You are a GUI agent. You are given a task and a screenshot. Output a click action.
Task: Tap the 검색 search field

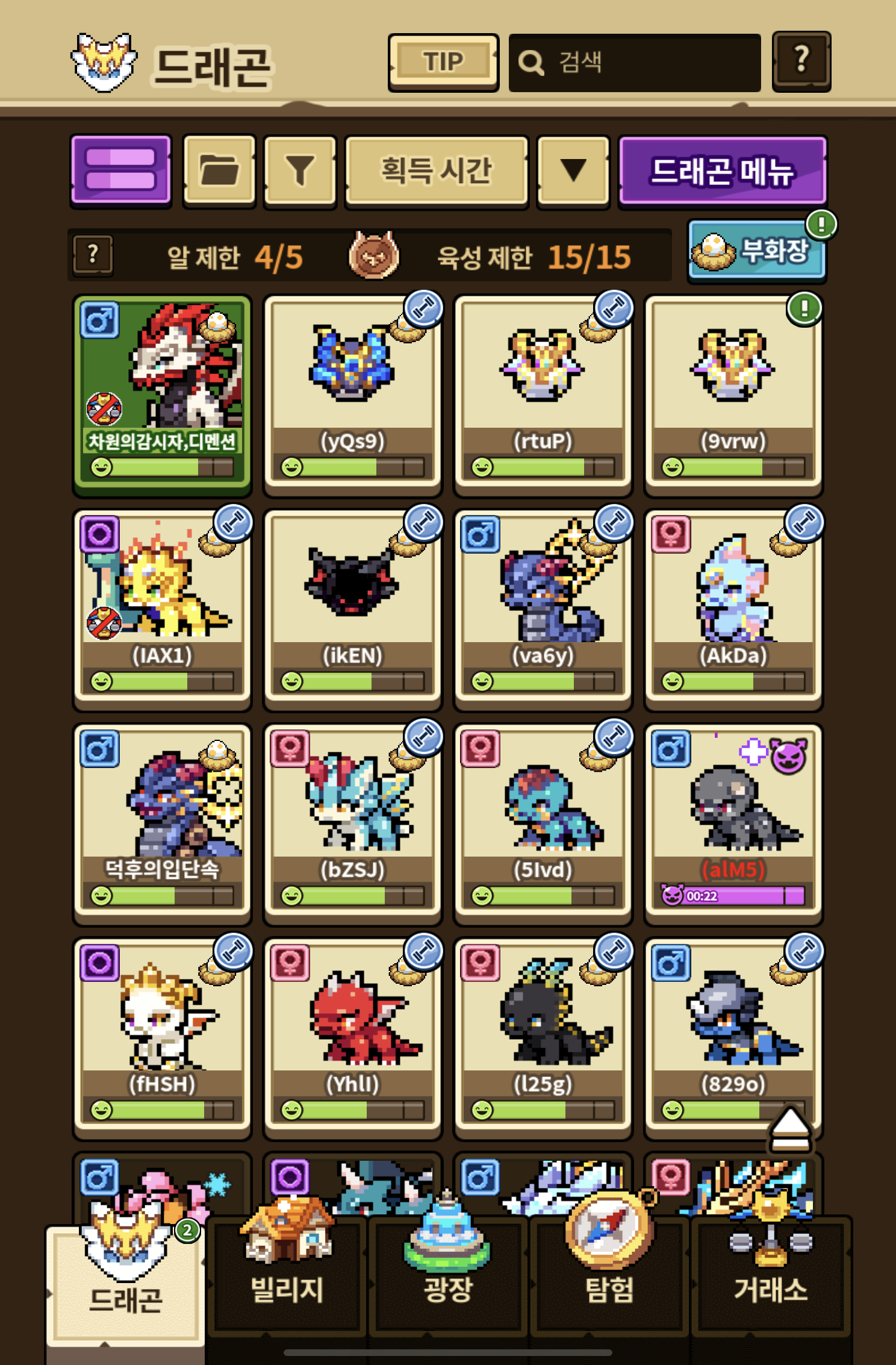point(635,63)
